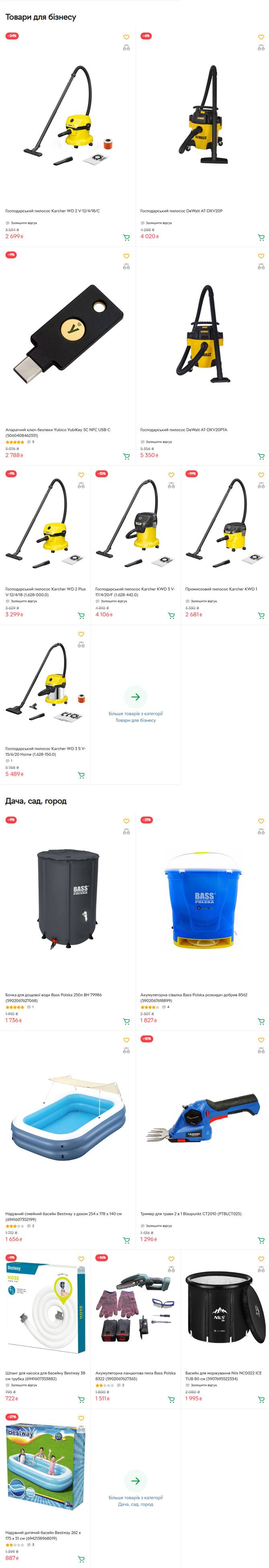
Task: Open the Yubico YubiKey 5C NFC product card
Action: 58,432
